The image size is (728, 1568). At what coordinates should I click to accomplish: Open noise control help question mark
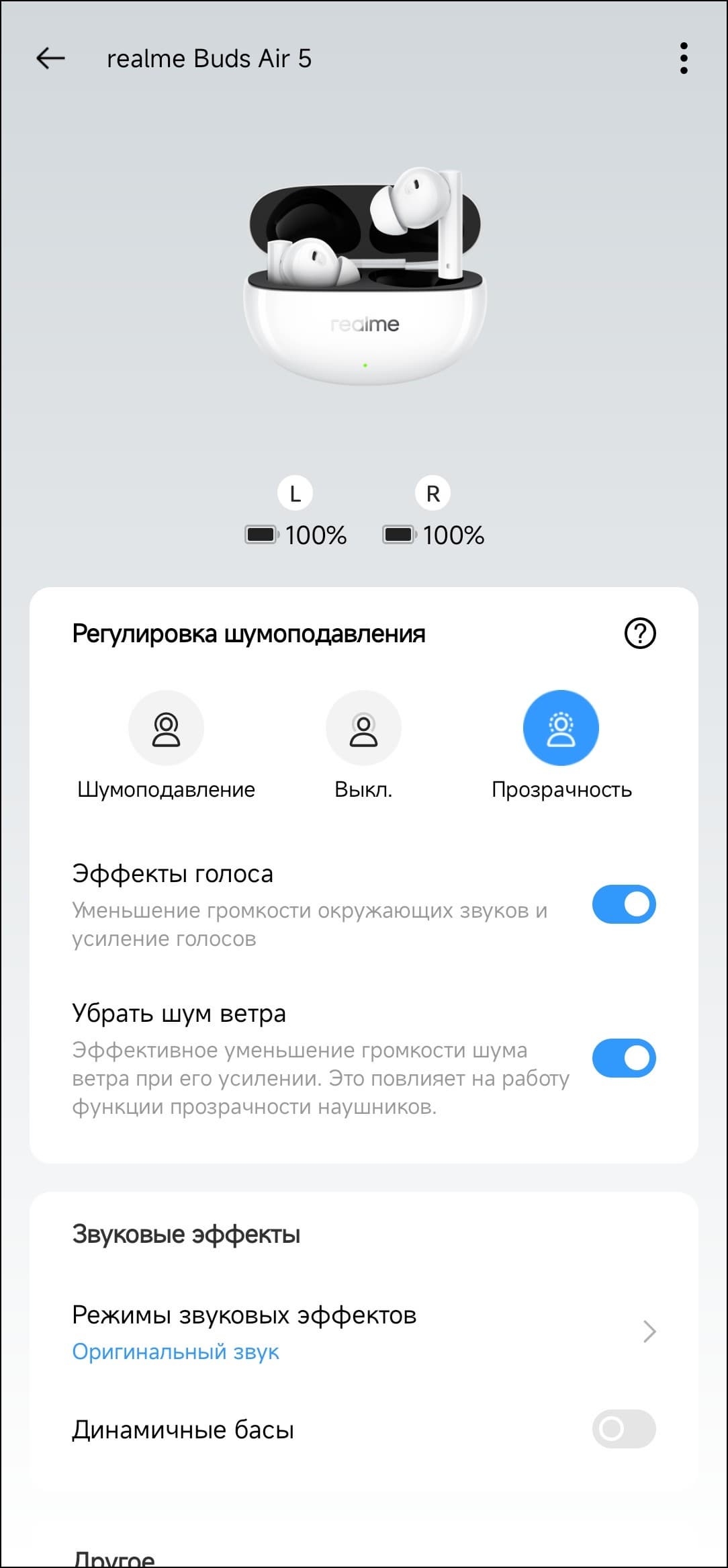[x=639, y=633]
